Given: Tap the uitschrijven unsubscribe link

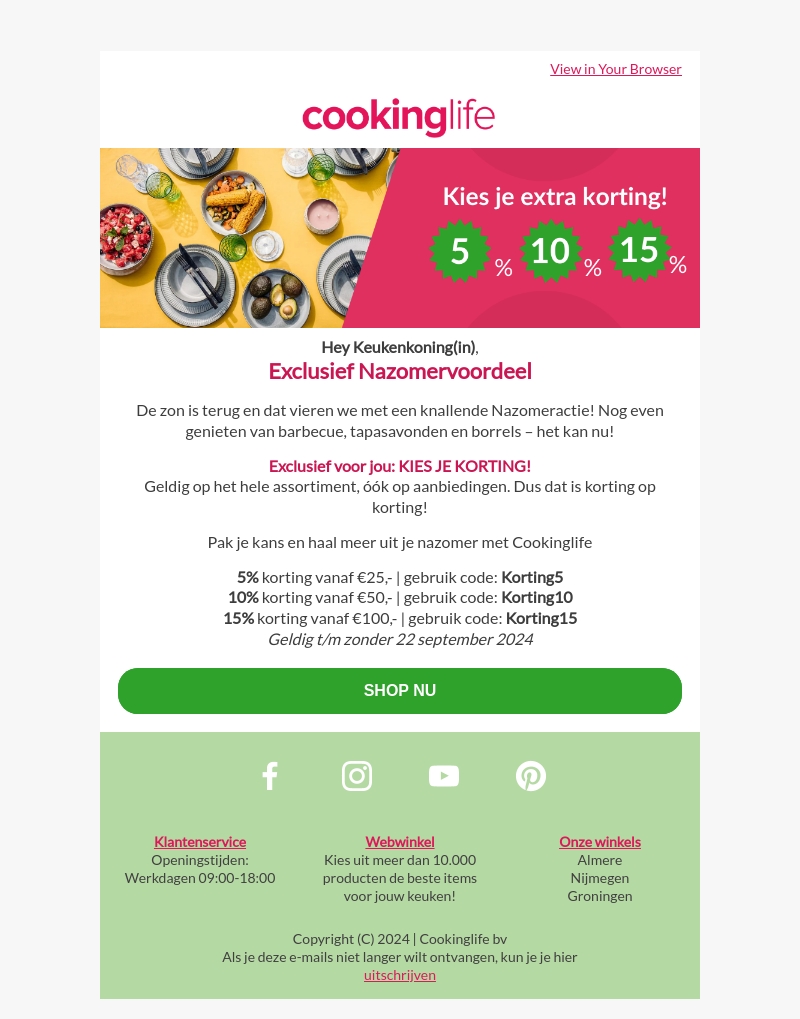Looking at the screenshot, I should coord(400,975).
